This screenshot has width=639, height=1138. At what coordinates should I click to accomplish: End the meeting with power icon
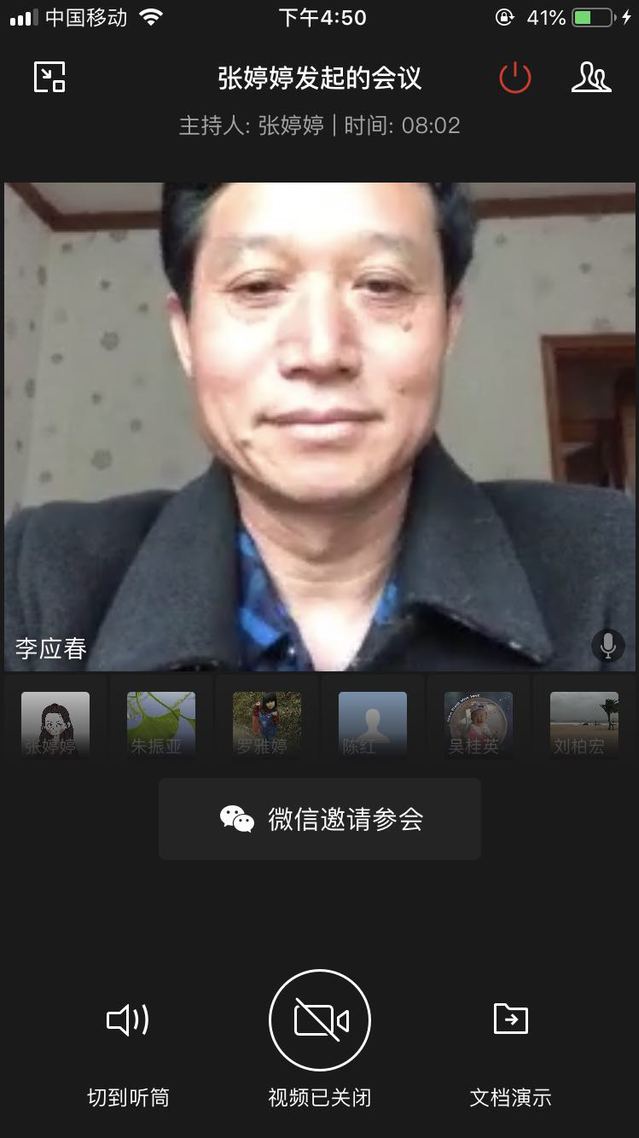pos(515,77)
